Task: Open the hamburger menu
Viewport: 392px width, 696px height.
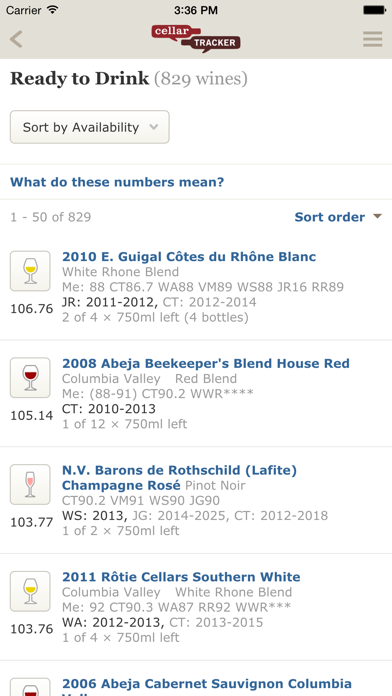Action: [x=372, y=39]
